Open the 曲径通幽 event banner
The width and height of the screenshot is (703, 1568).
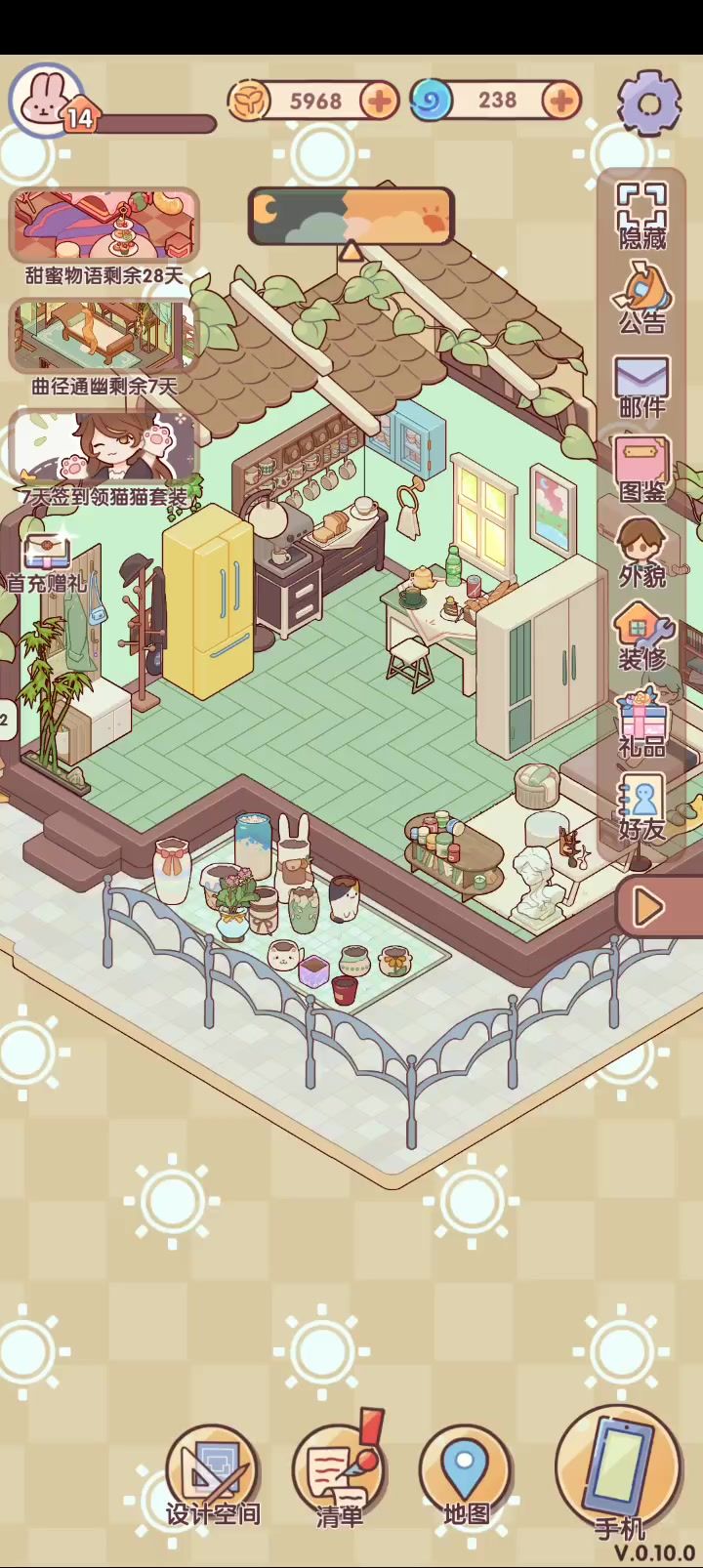coord(104,348)
